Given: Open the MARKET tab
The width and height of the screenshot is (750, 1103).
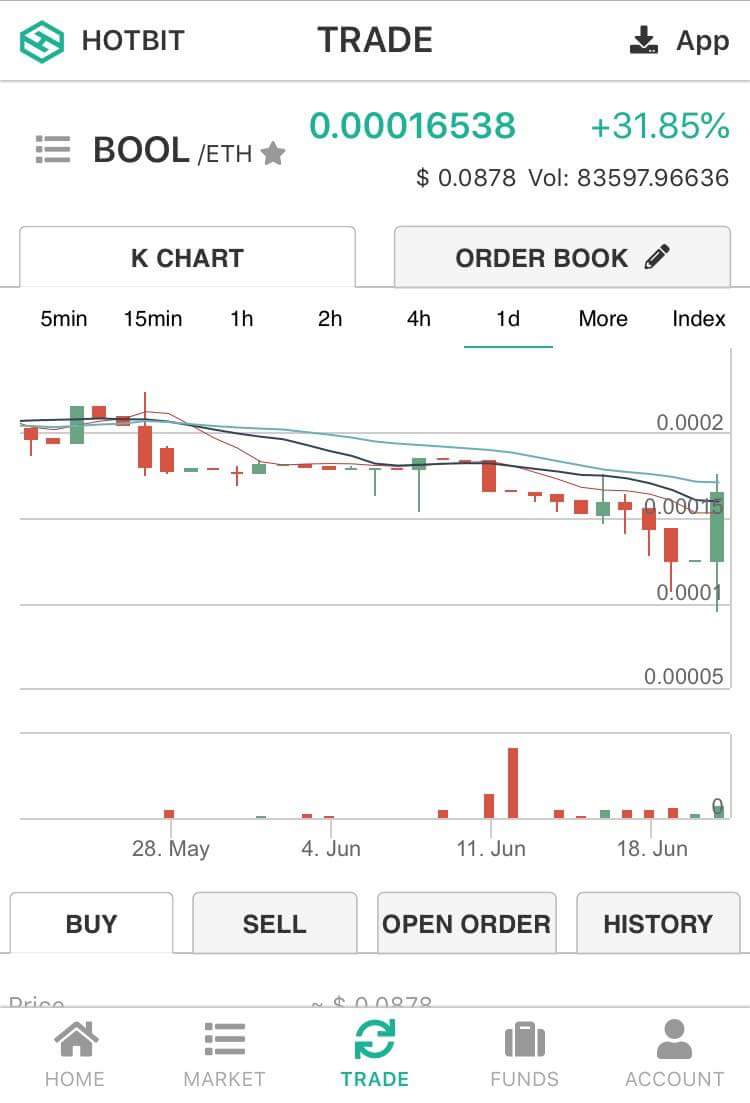Looking at the screenshot, I should [224, 1054].
